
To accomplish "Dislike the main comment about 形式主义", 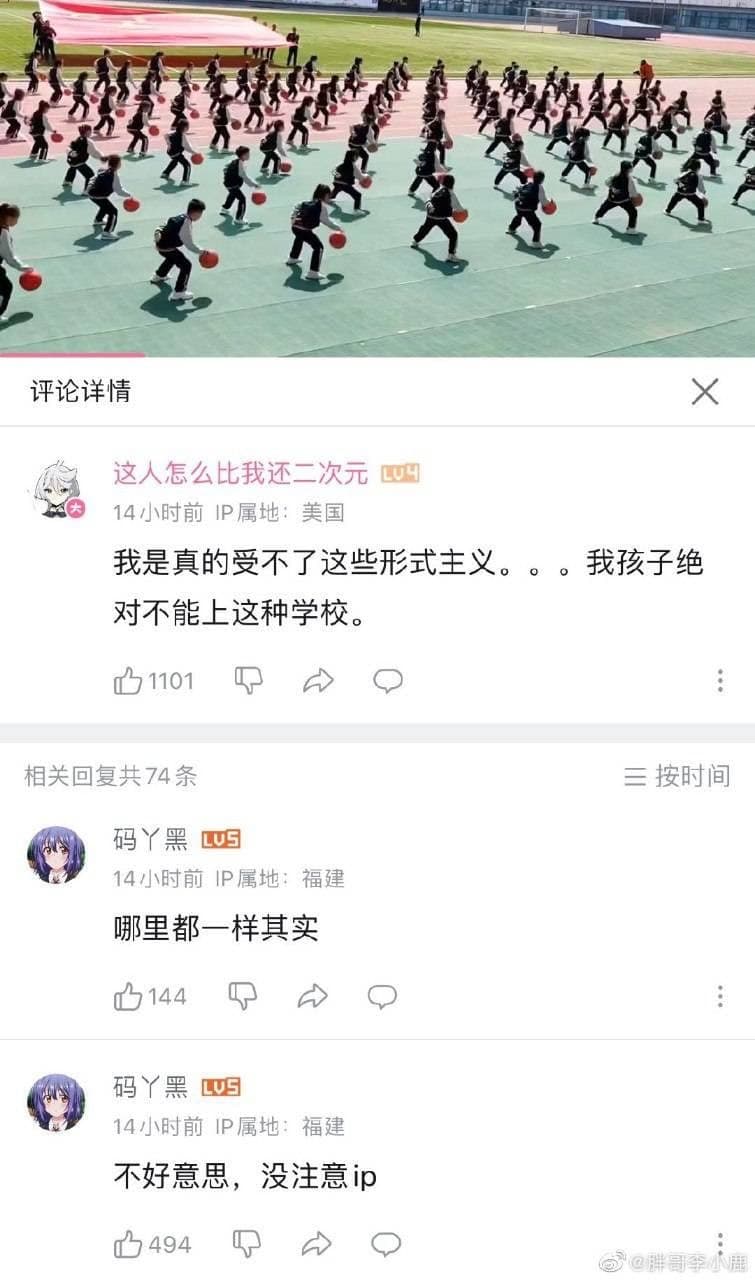I will (x=248, y=681).
